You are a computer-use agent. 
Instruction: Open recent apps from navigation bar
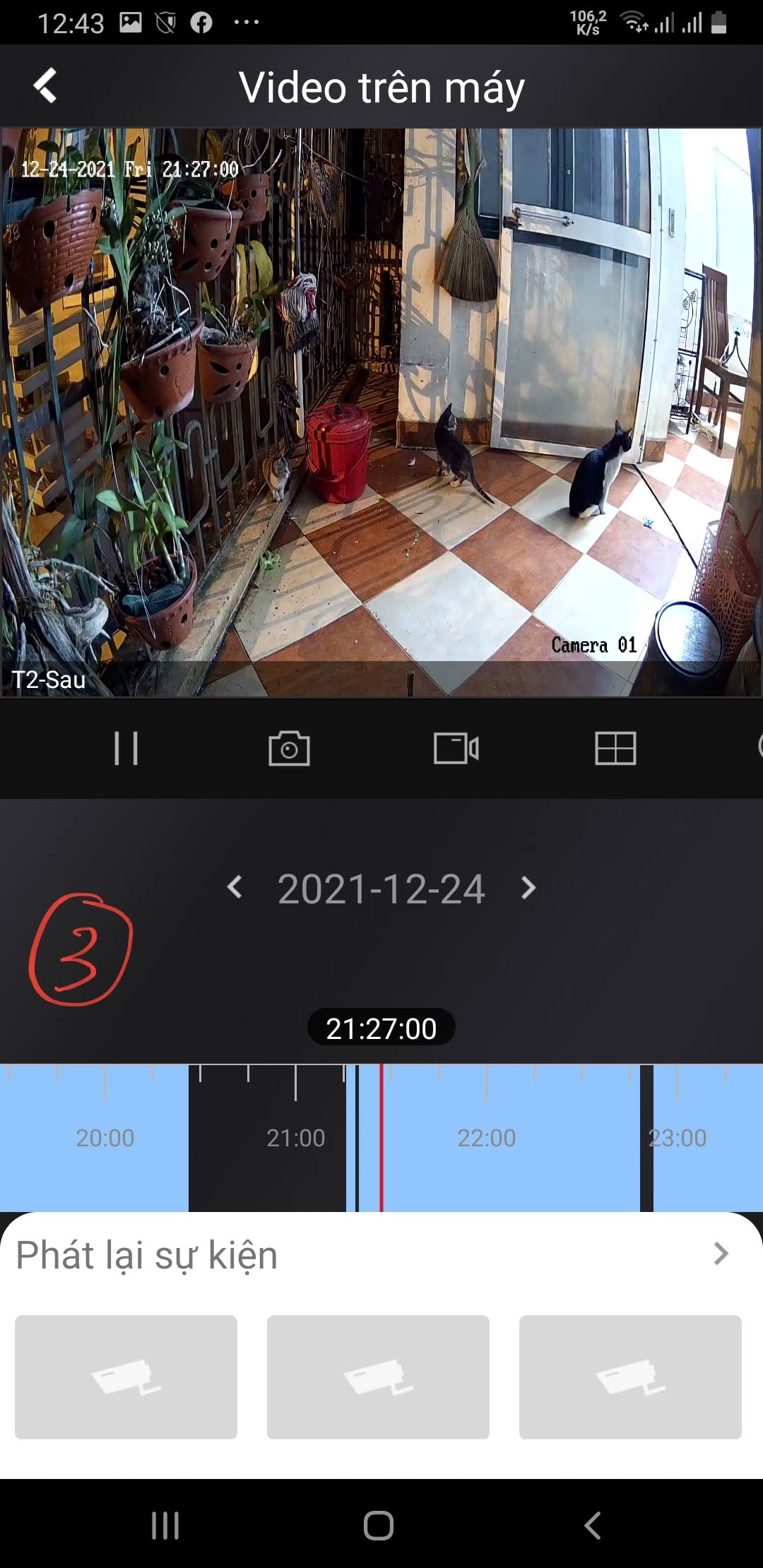tap(165, 1526)
